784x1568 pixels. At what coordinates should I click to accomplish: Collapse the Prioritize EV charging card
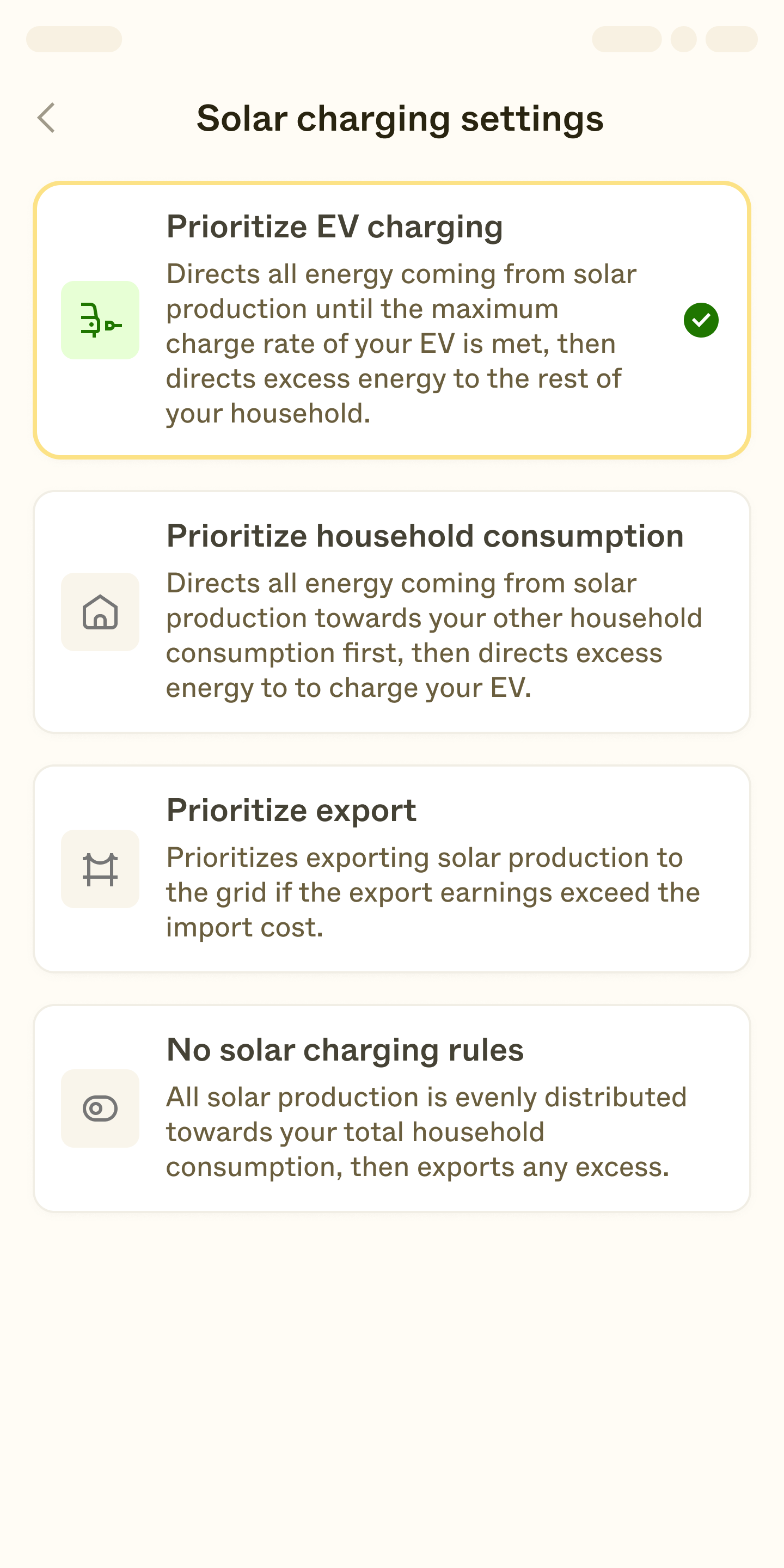coord(392,320)
